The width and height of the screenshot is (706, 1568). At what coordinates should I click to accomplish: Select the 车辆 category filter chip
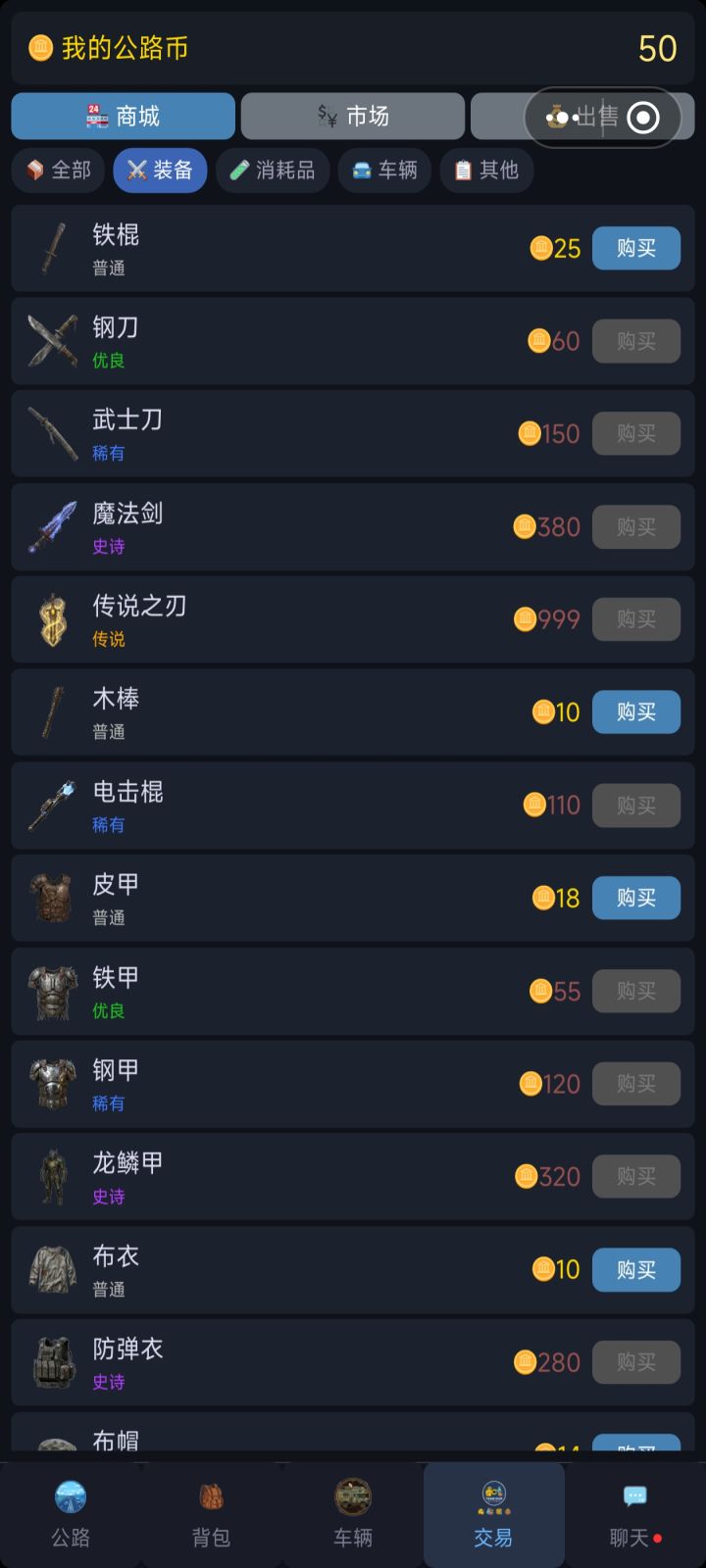(x=383, y=170)
